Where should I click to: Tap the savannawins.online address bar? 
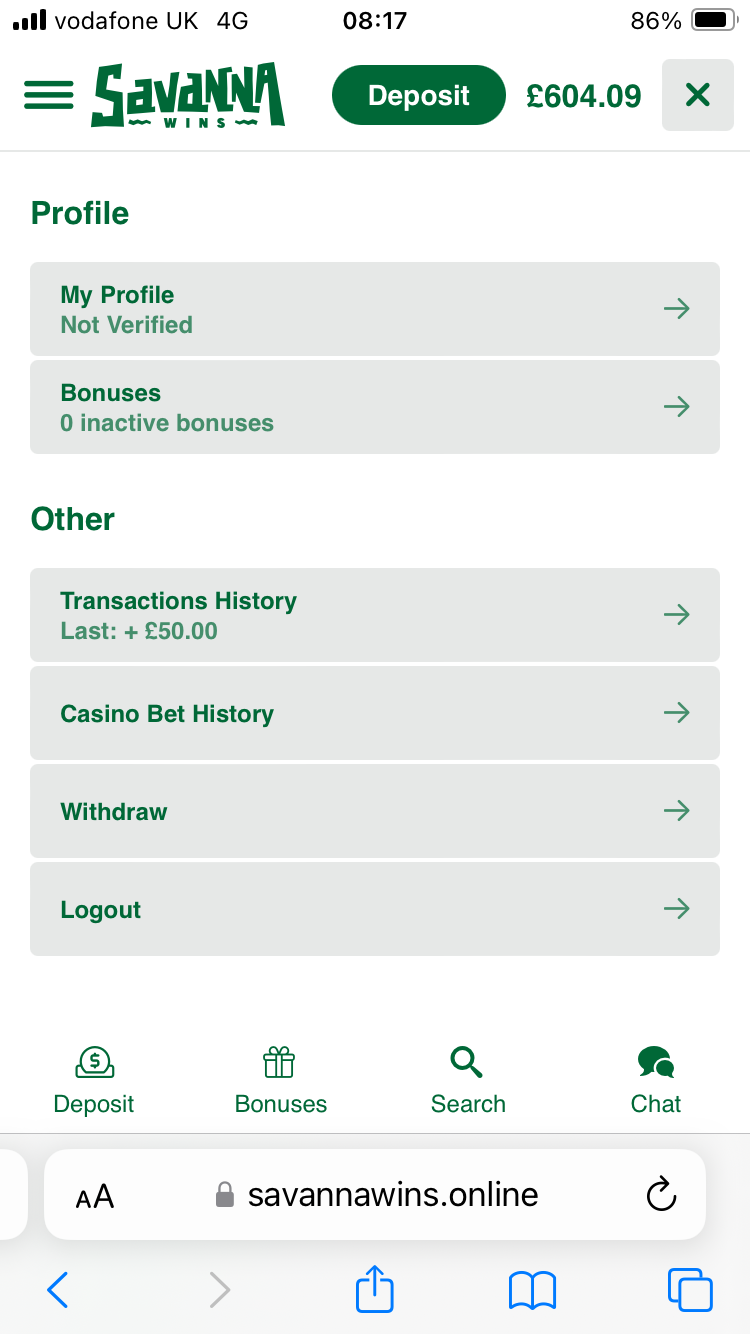pyautogui.click(x=392, y=1194)
